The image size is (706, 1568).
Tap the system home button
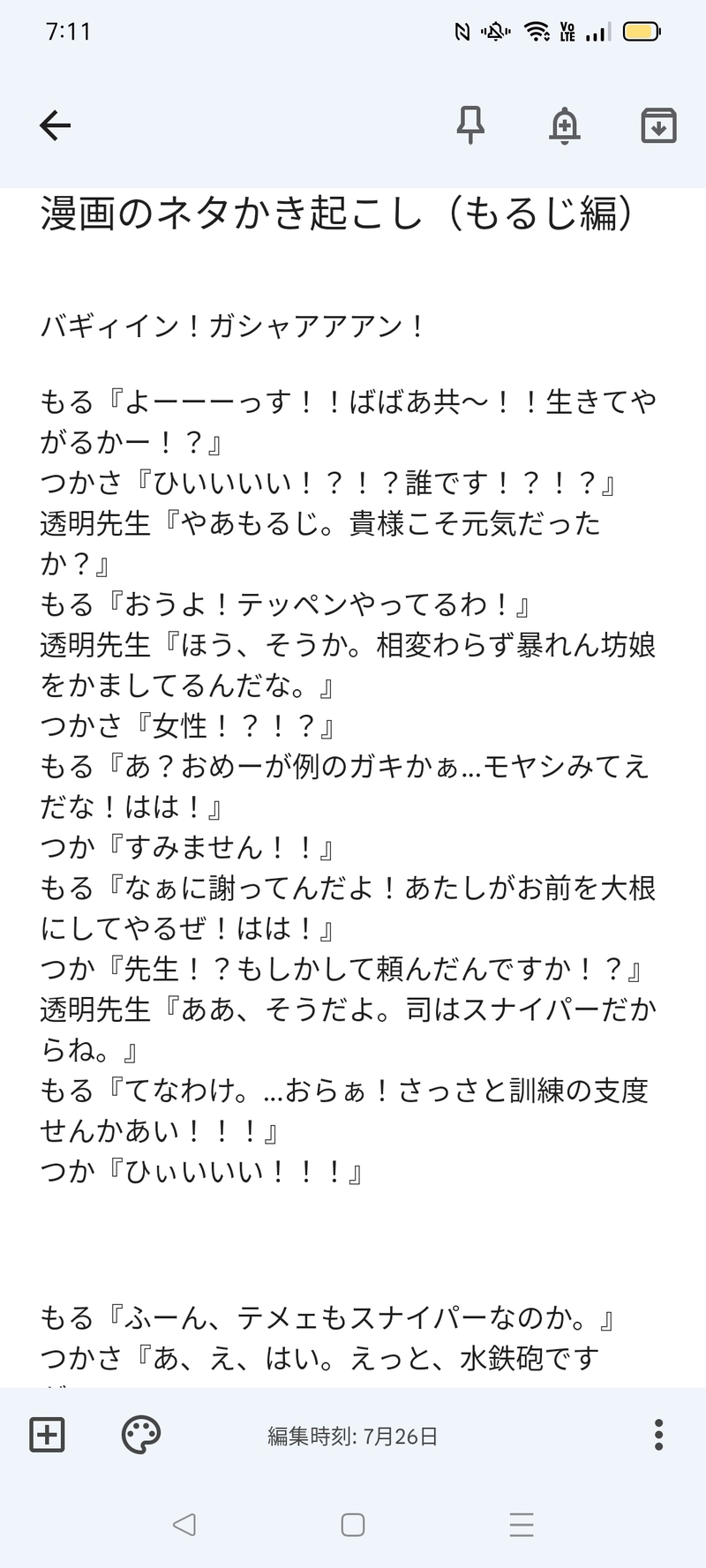point(353,1525)
